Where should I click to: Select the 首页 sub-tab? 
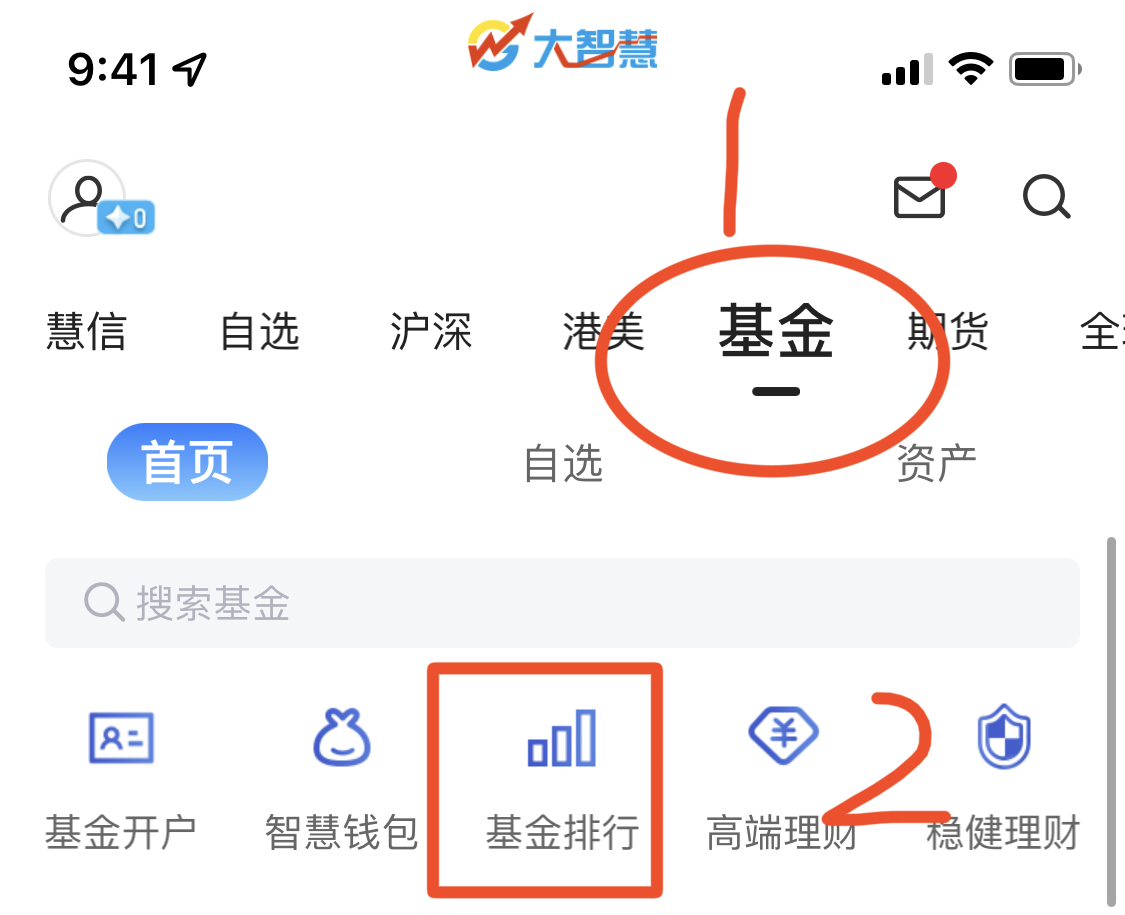point(187,462)
